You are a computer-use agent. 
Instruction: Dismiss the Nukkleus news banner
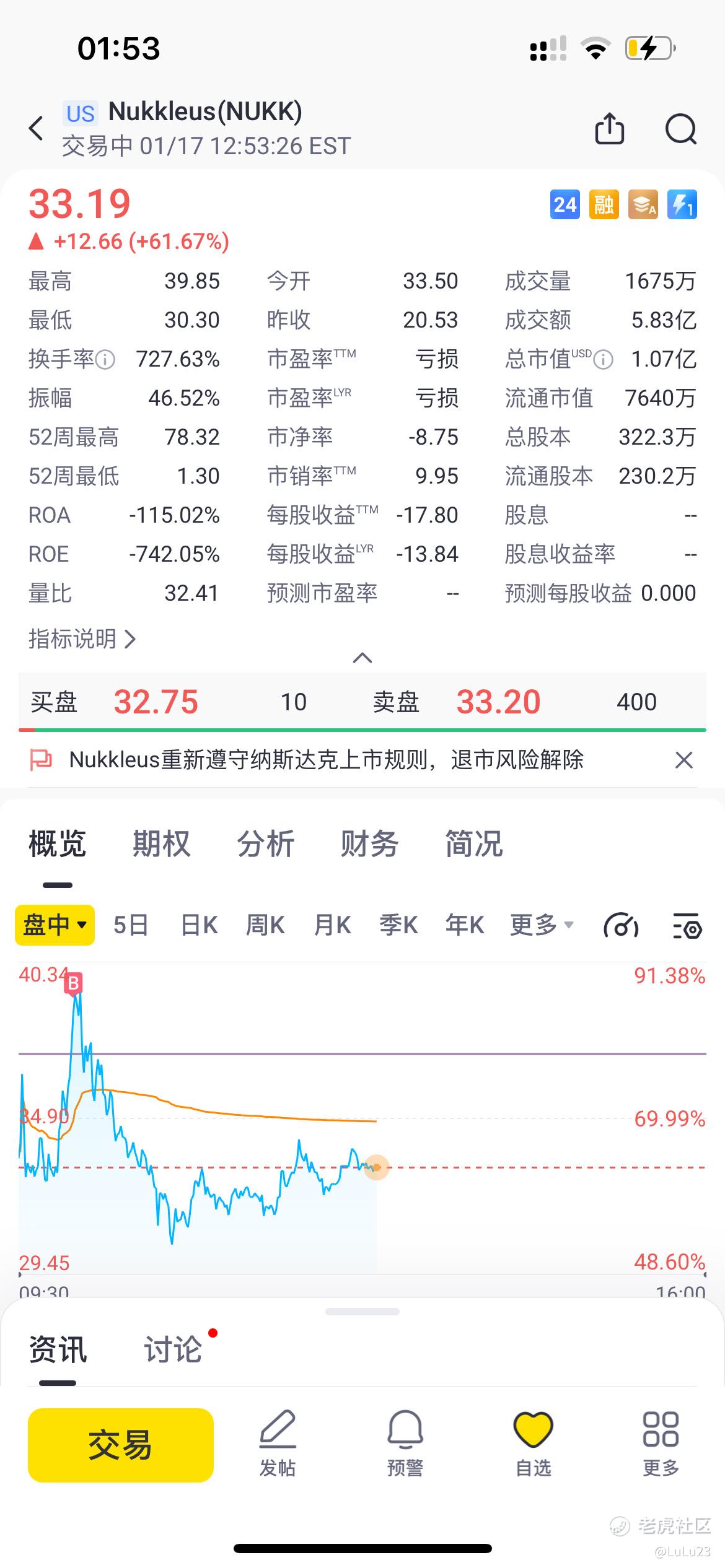(683, 760)
